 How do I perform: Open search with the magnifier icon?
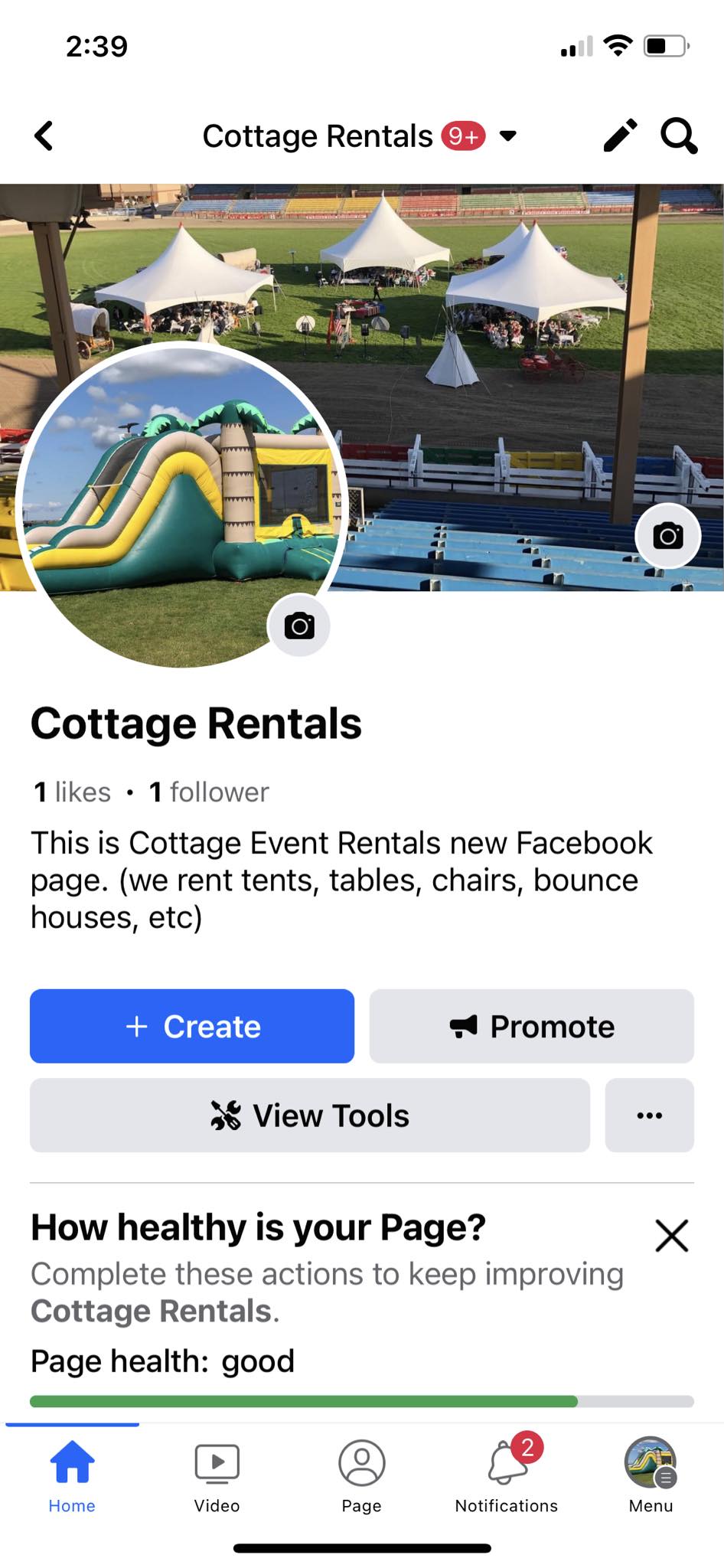[x=679, y=136]
